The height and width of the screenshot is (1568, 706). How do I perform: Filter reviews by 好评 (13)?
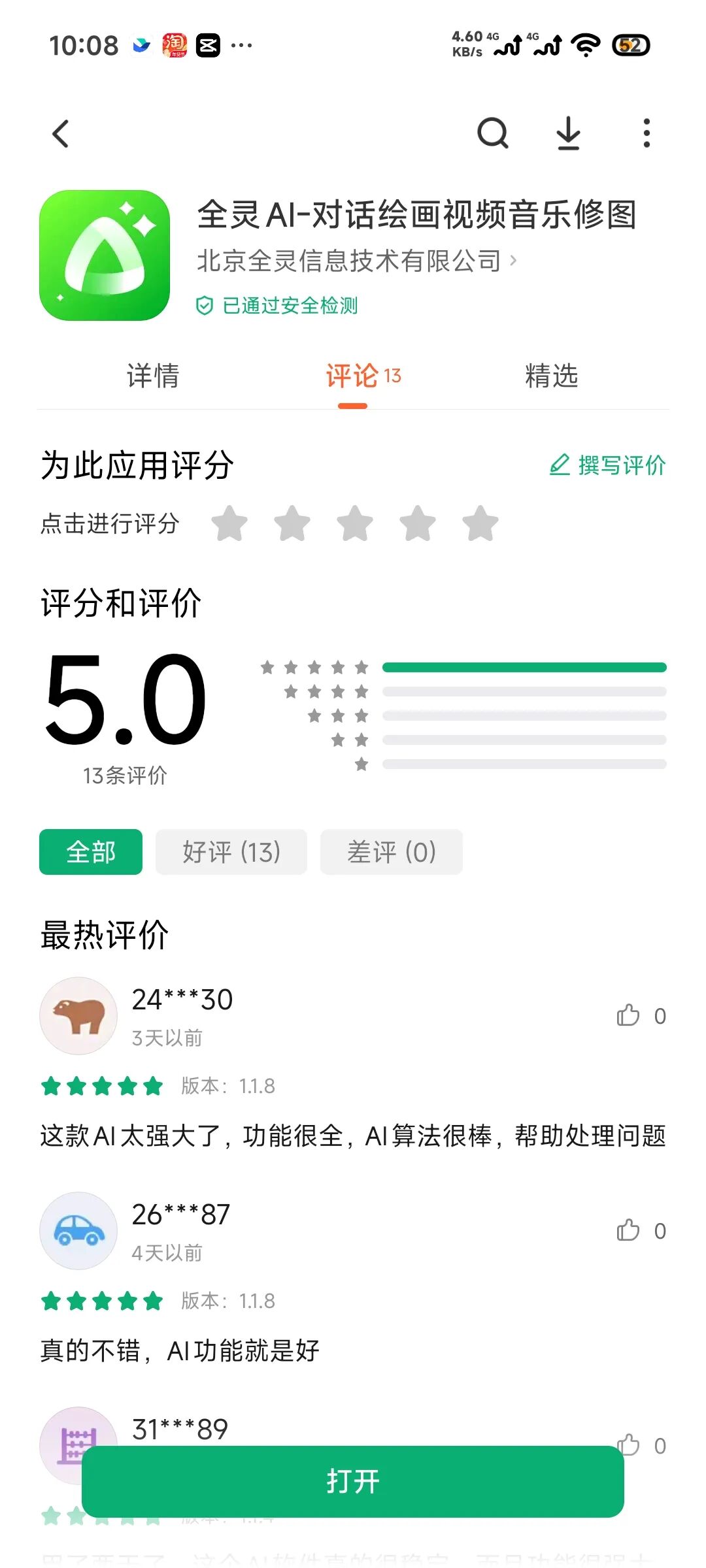[230, 852]
